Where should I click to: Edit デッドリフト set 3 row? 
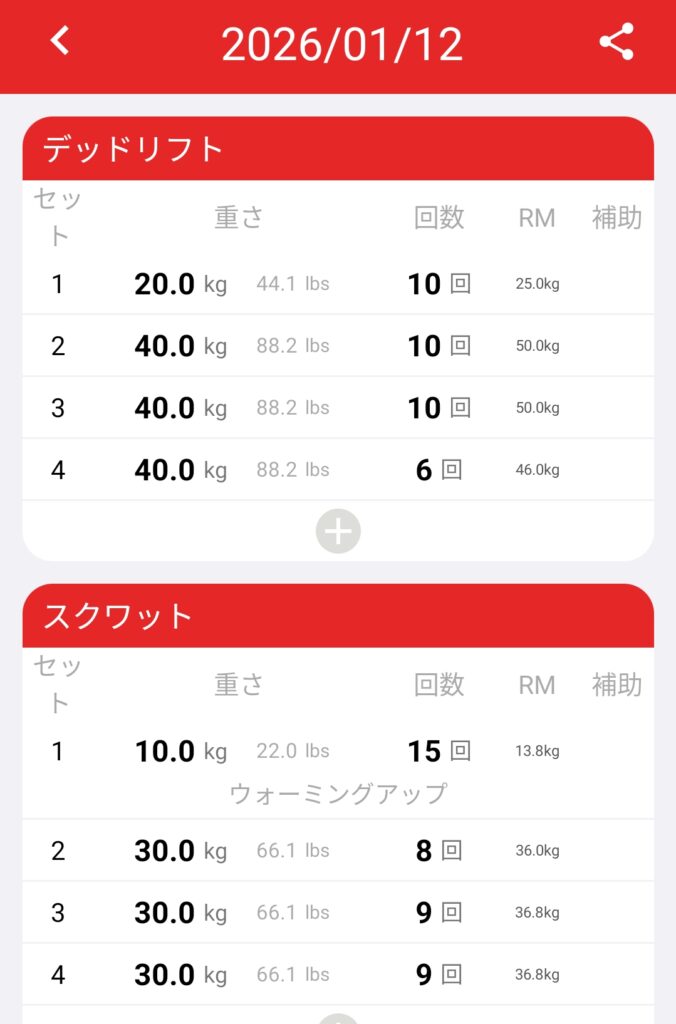tap(338, 408)
